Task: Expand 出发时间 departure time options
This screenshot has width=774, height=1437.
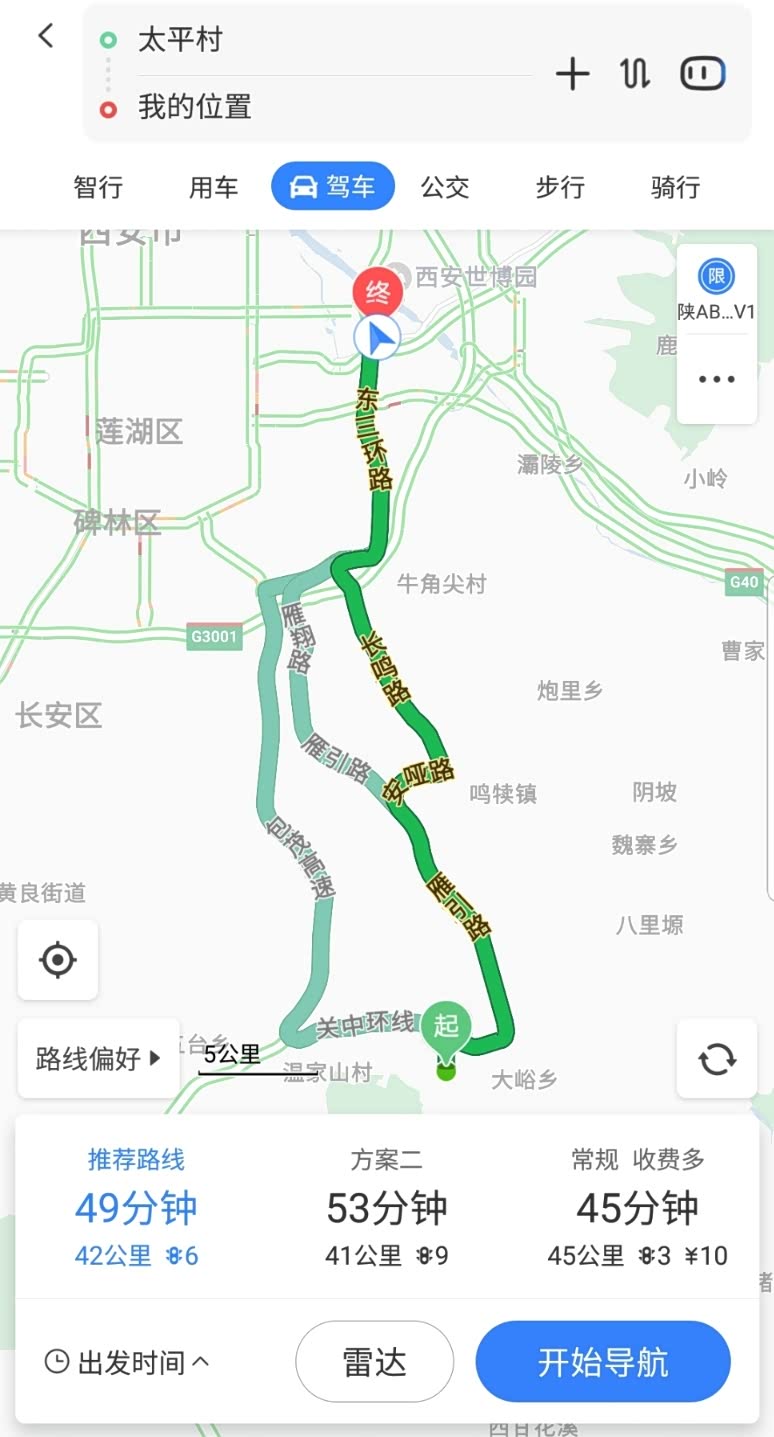Action: [x=128, y=1362]
